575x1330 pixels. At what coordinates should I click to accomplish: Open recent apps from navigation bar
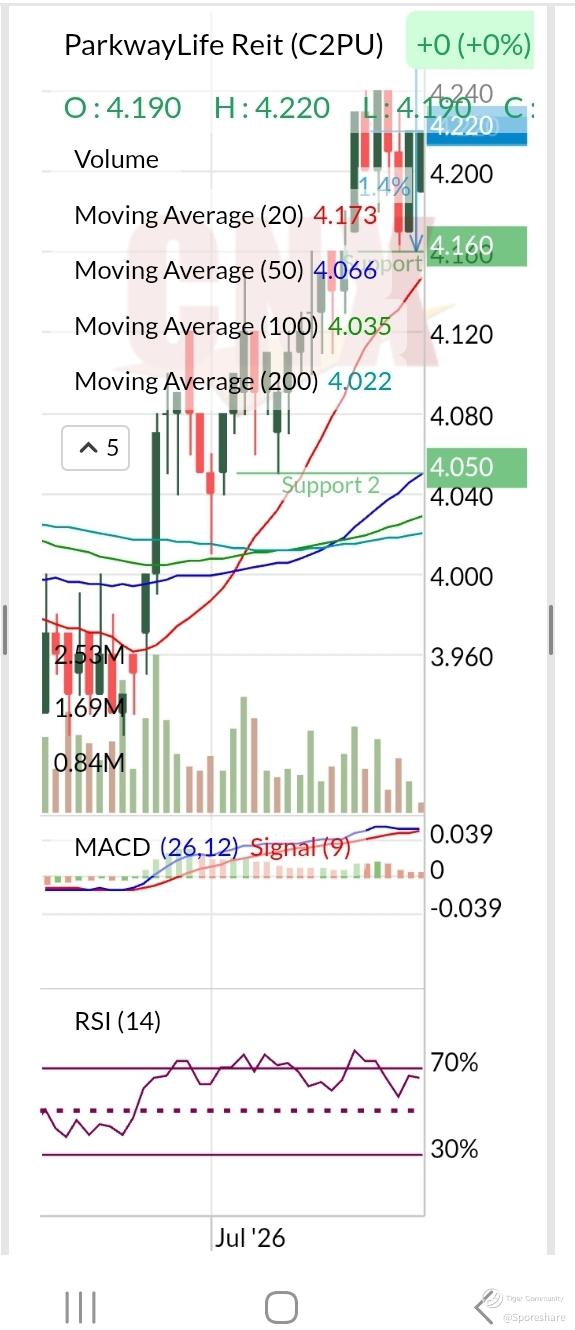80,1307
